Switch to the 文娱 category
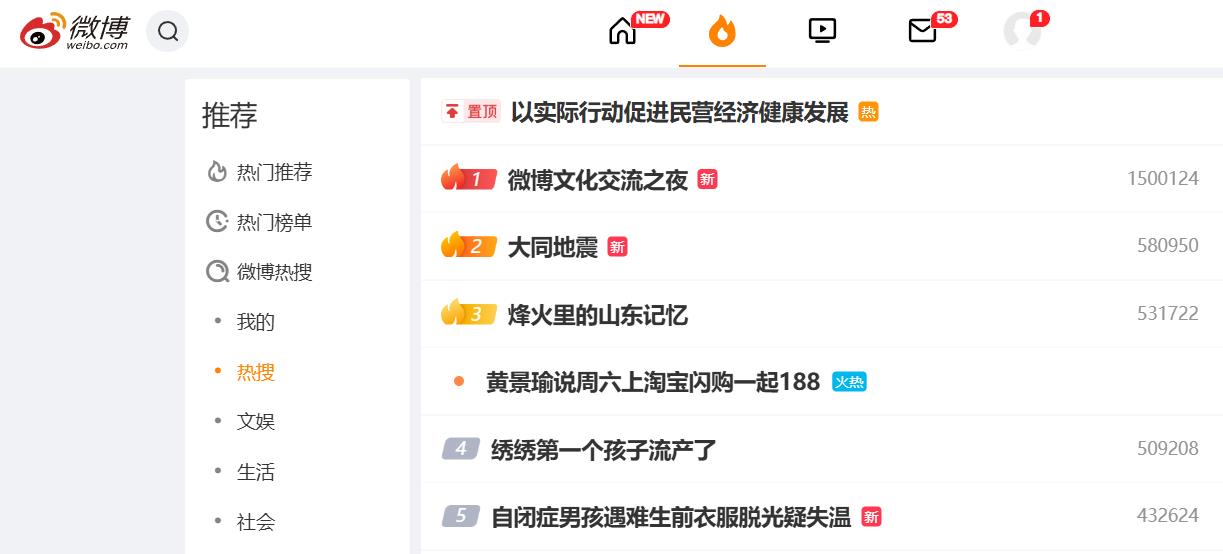 (x=256, y=422)
